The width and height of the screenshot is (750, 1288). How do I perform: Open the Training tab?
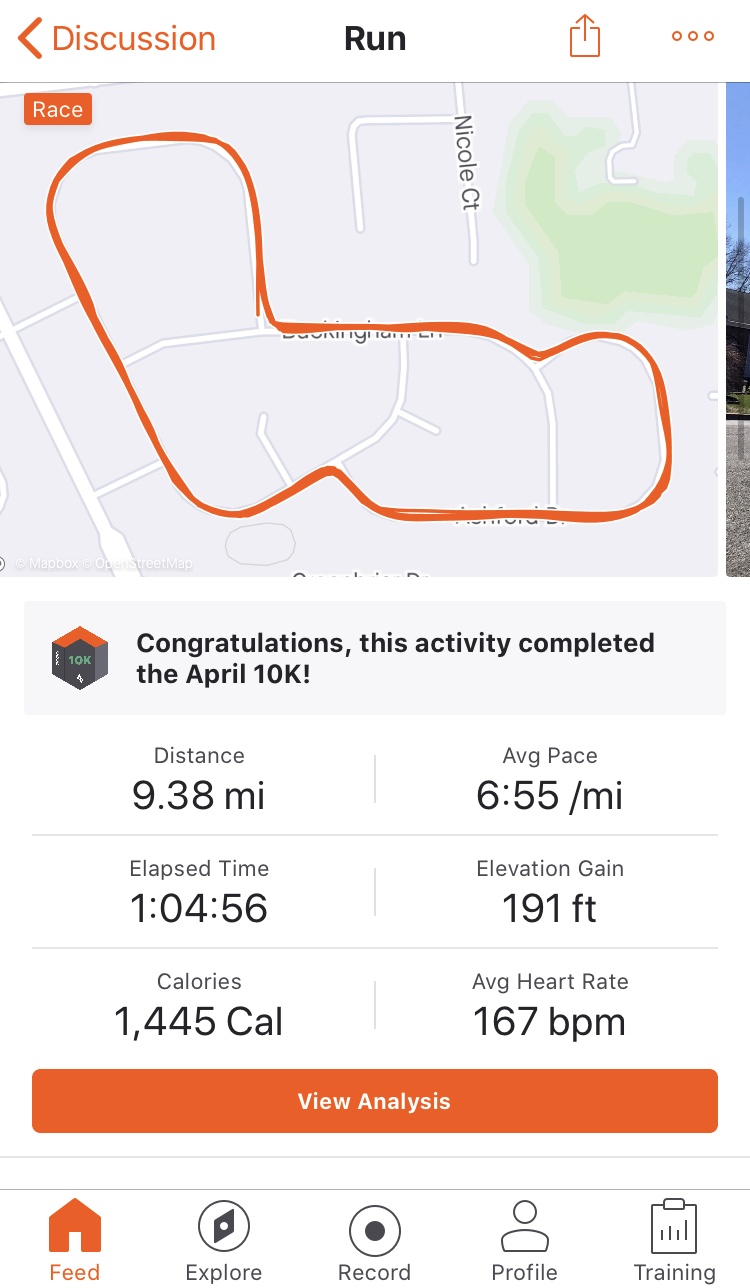click(674, 1240)
